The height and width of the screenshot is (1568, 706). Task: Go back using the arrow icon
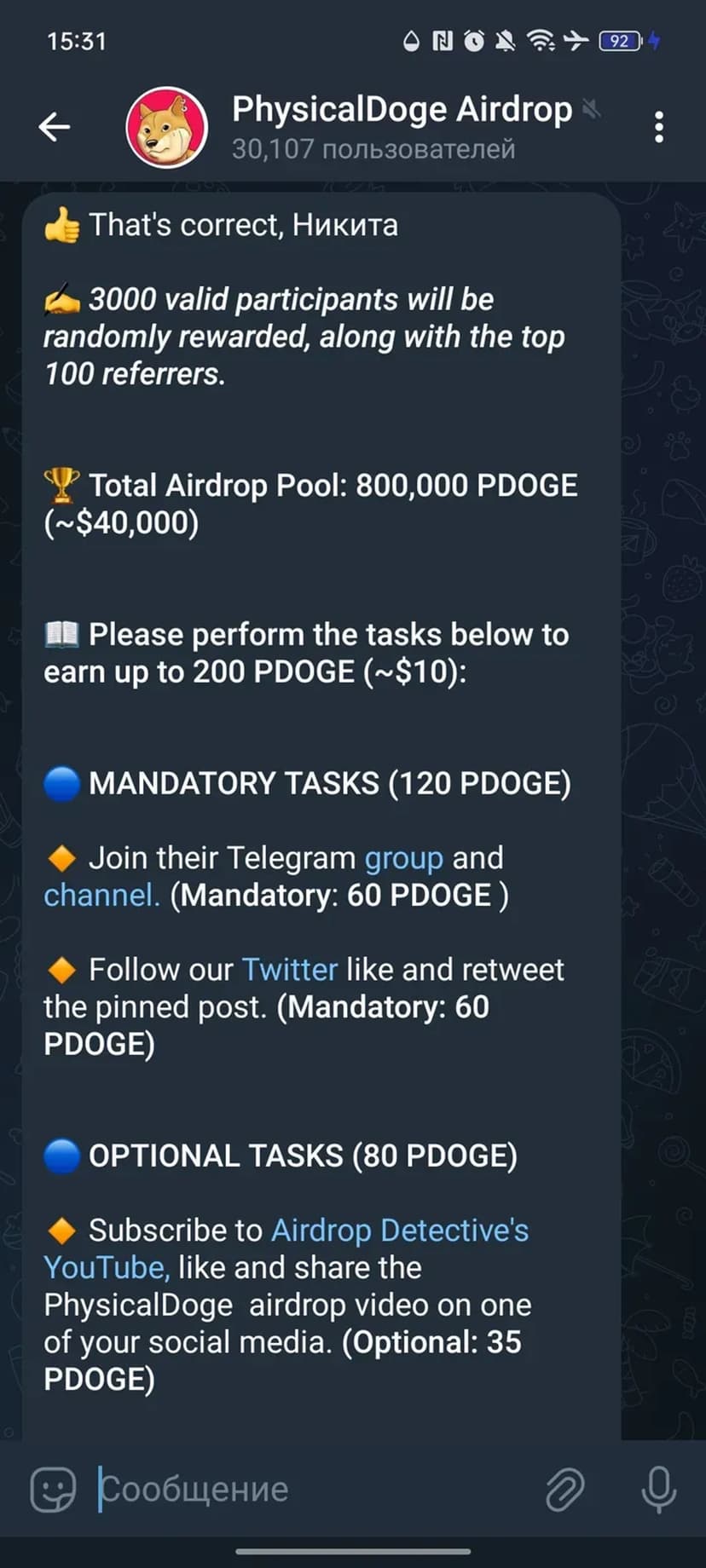54,127
